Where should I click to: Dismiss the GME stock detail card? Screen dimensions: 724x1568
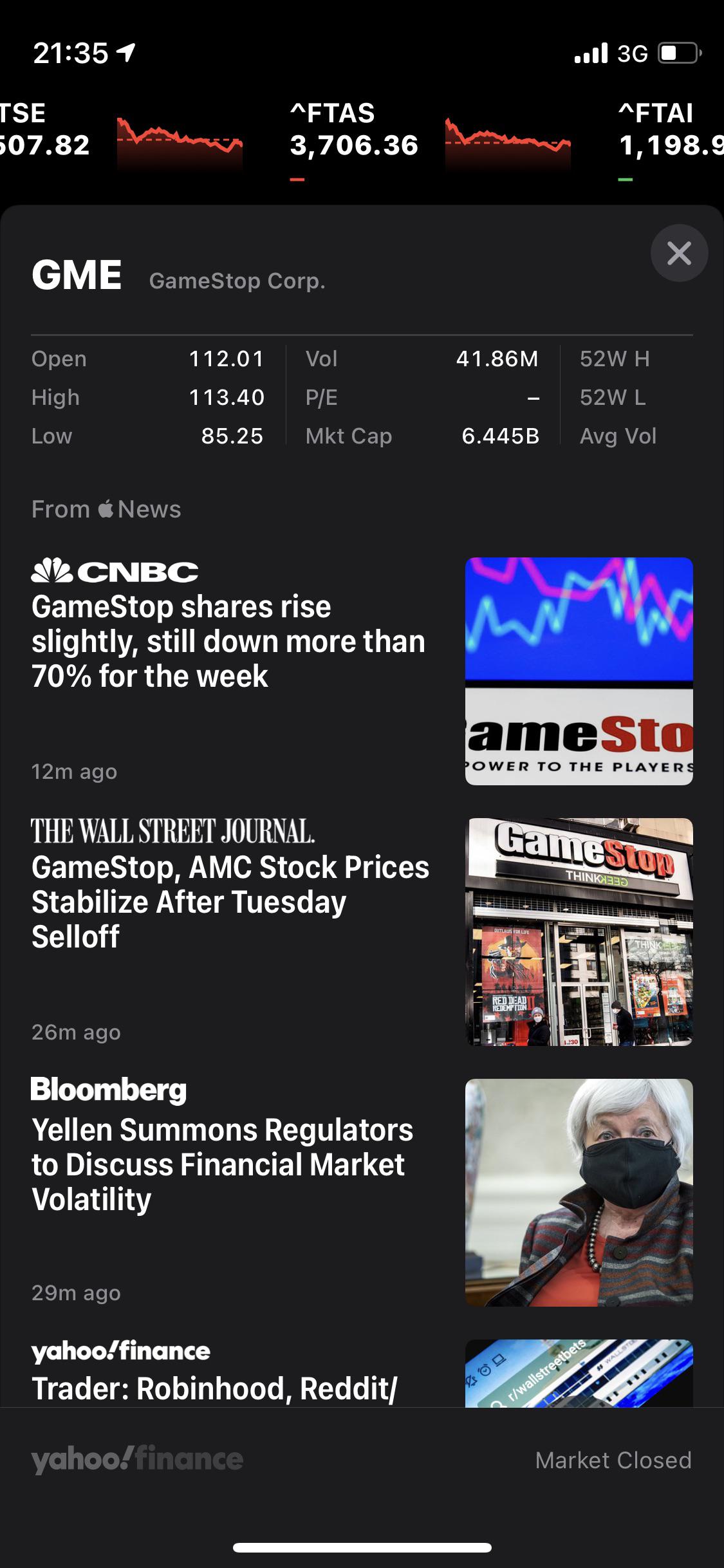680,252
